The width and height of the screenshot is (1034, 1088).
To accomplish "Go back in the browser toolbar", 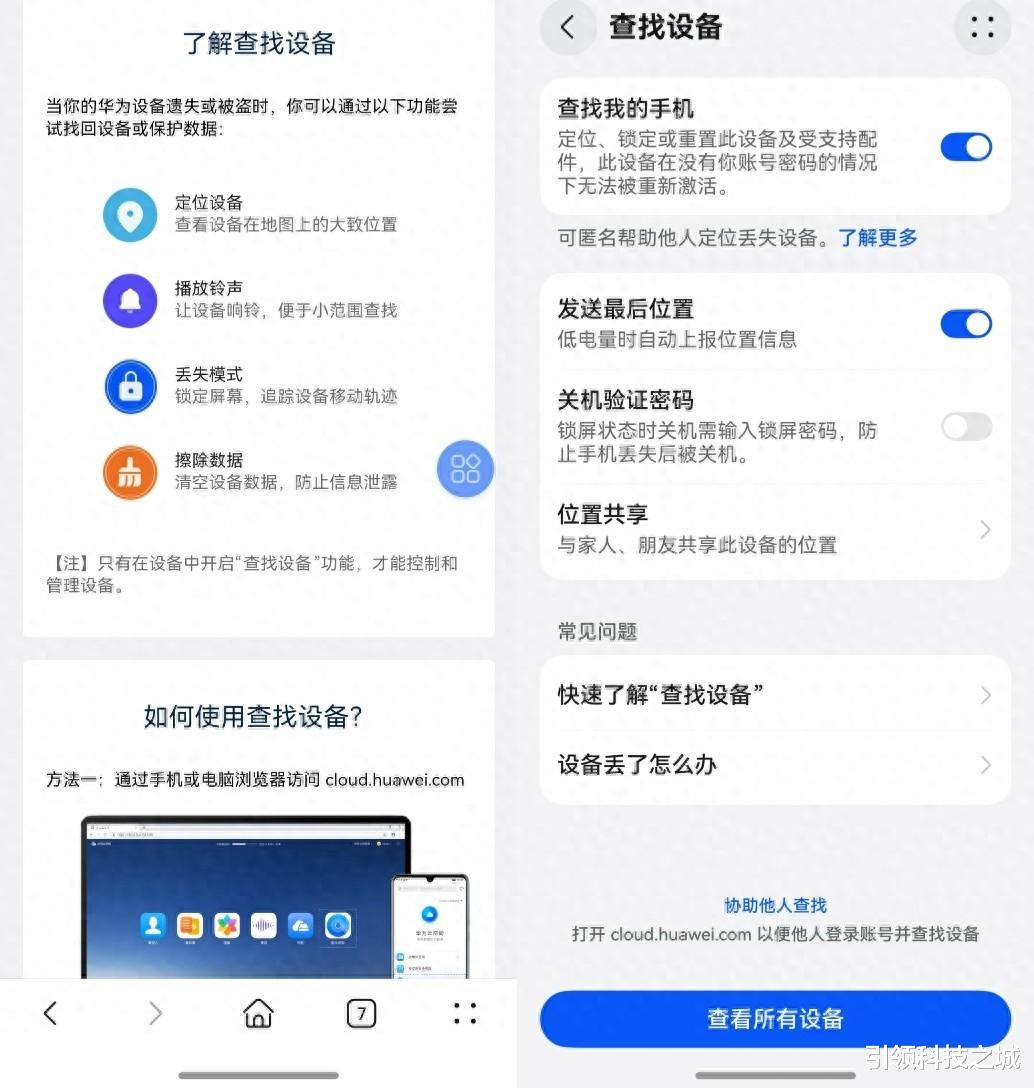I will point(50,1013).
